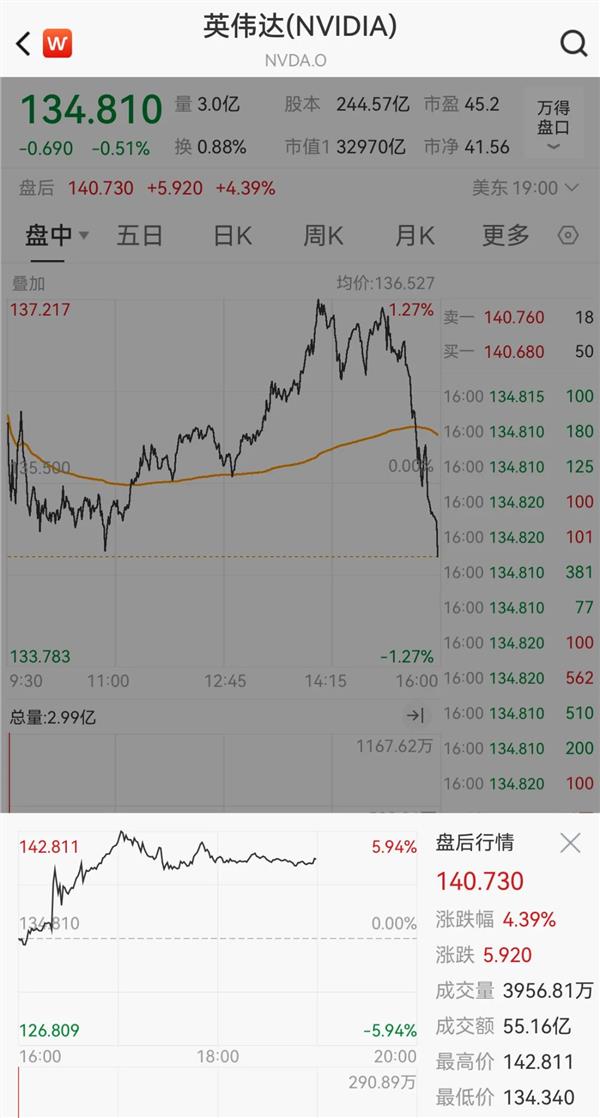Tap 叠加 to overlay another stock

29,284
